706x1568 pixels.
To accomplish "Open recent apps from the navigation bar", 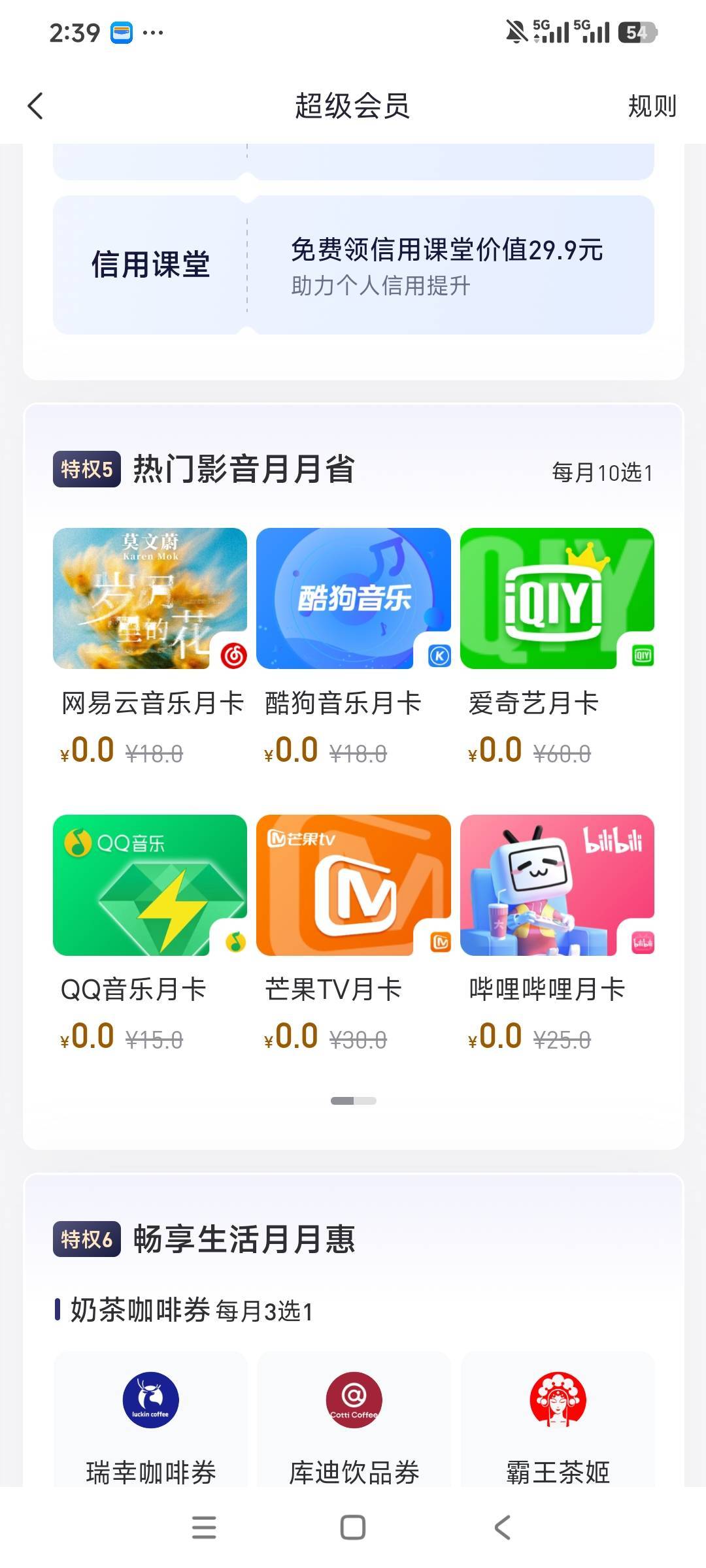I will tap(204, 1527).
